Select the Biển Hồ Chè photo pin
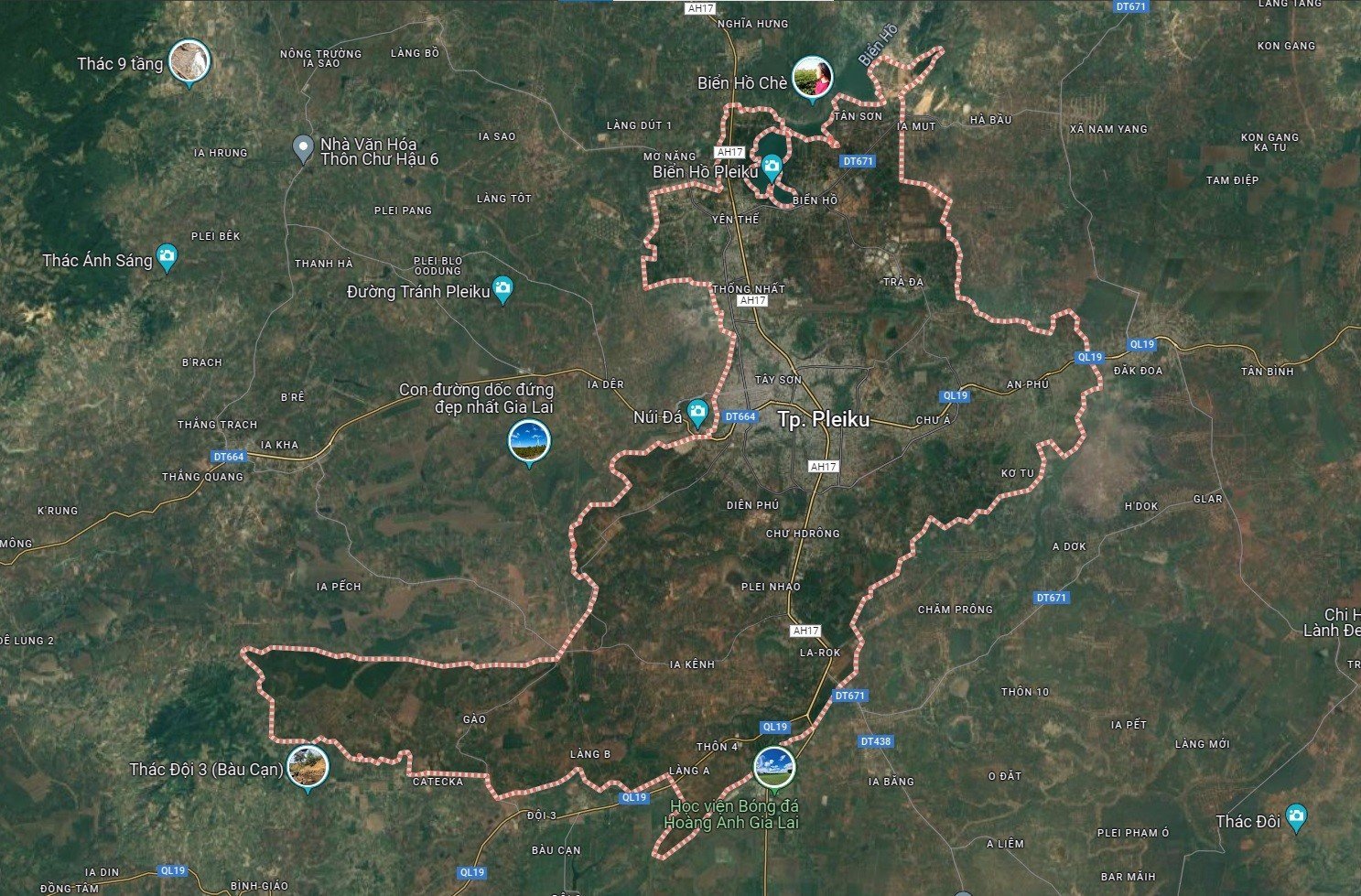Viewport: 1361px width, 896px height. [x=811, y=78]
